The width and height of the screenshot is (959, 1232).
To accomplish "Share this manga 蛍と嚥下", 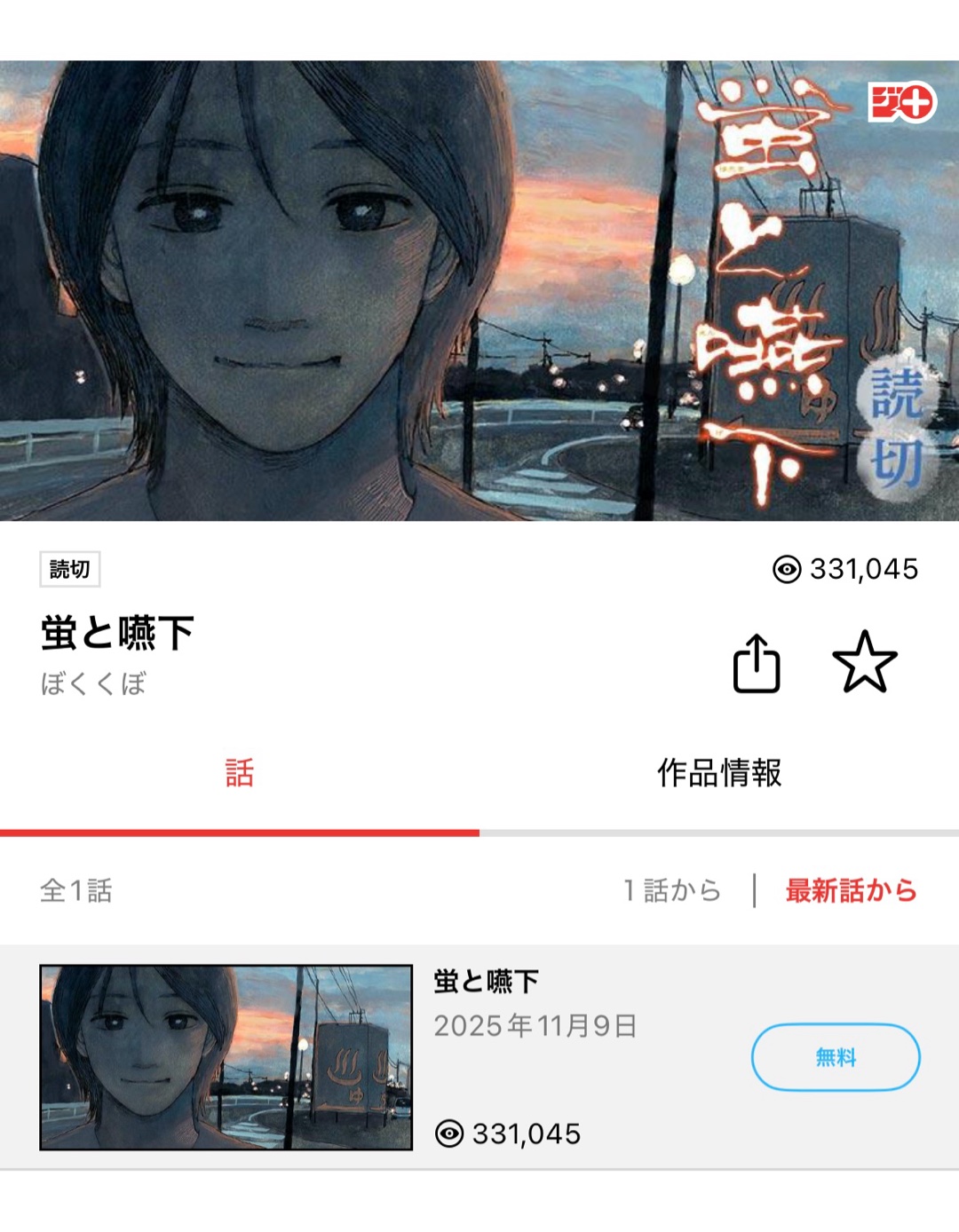I will click(x=757, y=663).
